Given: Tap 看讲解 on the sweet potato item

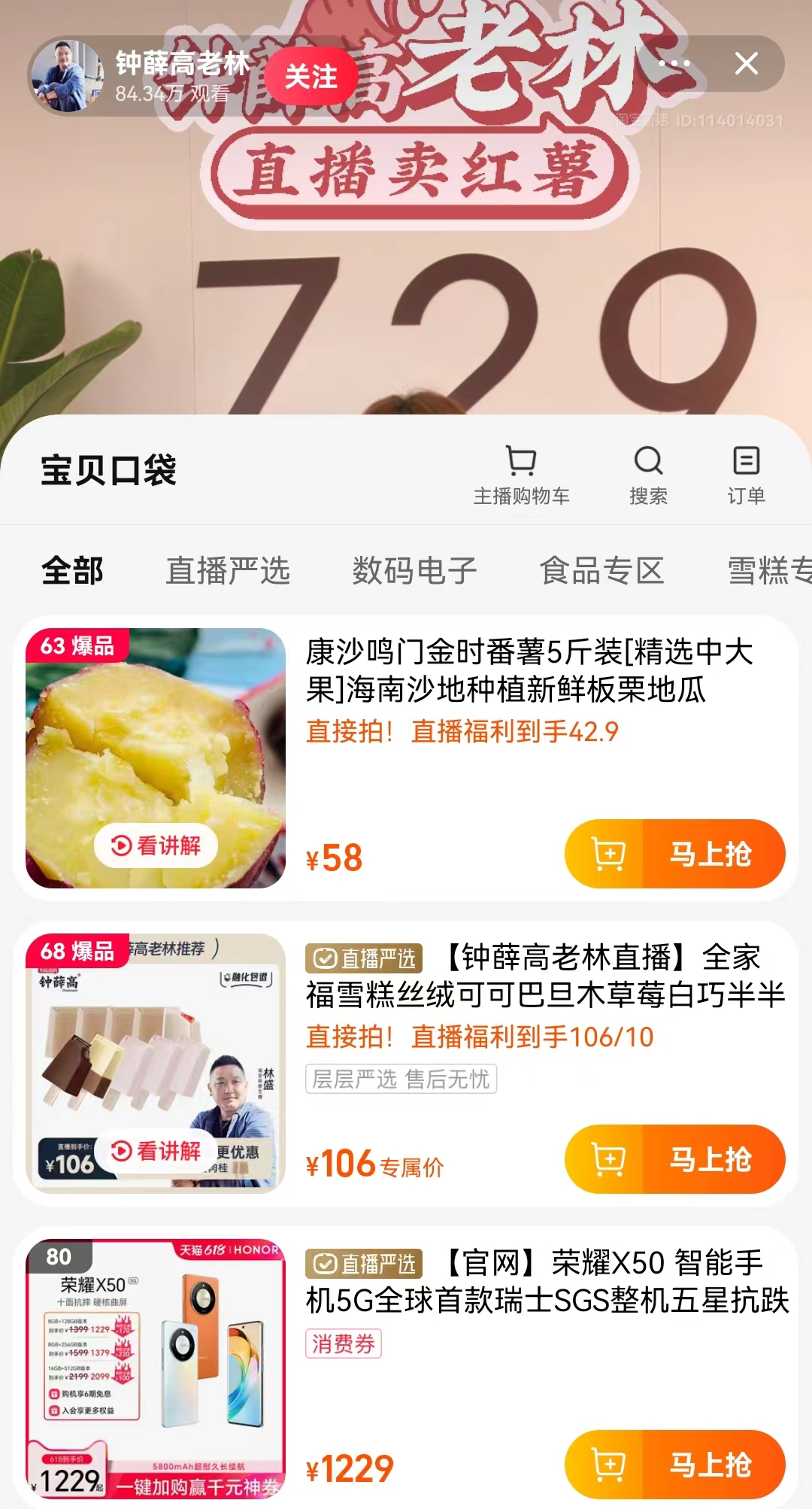Looking at the screenshot, I should point(156,846).
